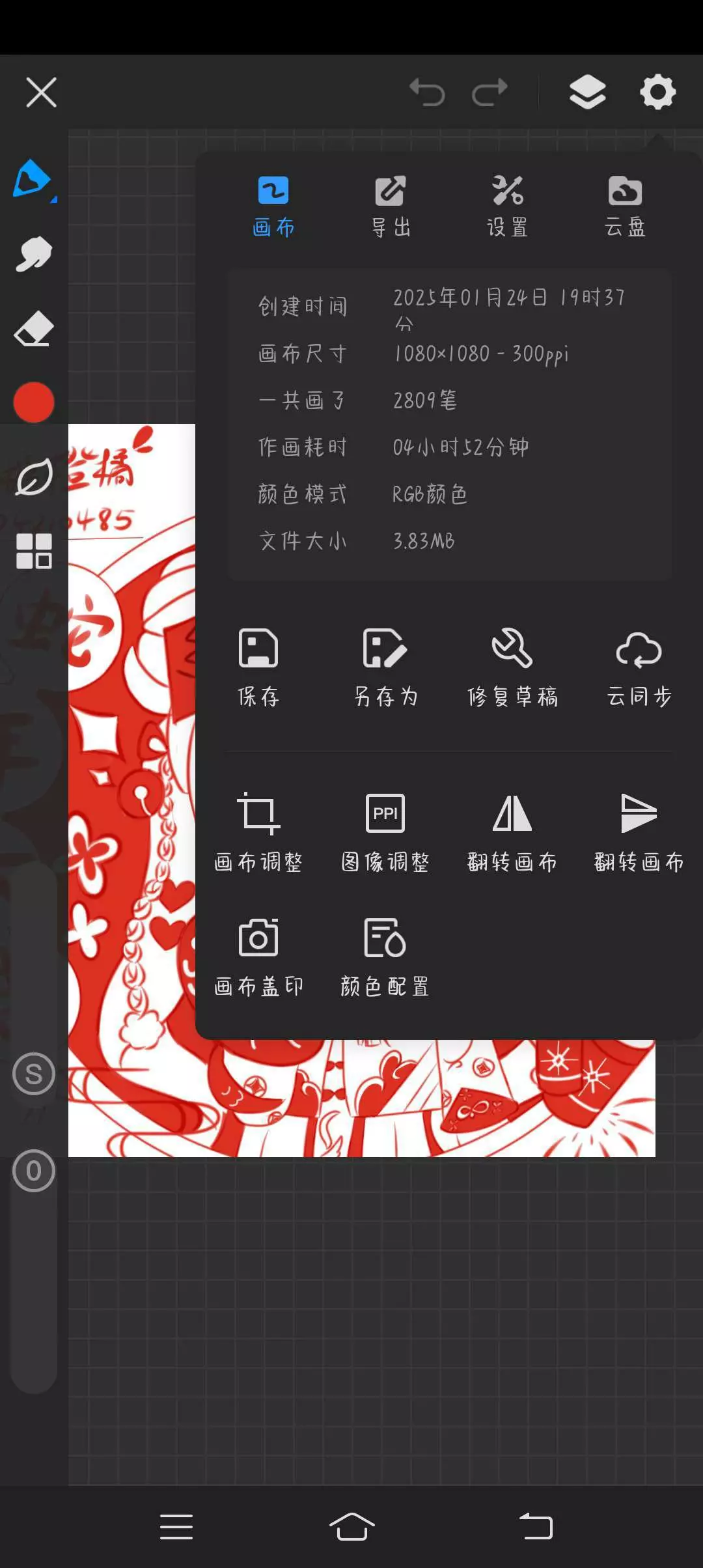
Task: Go to the system home screen
Action: point(351,1526)
